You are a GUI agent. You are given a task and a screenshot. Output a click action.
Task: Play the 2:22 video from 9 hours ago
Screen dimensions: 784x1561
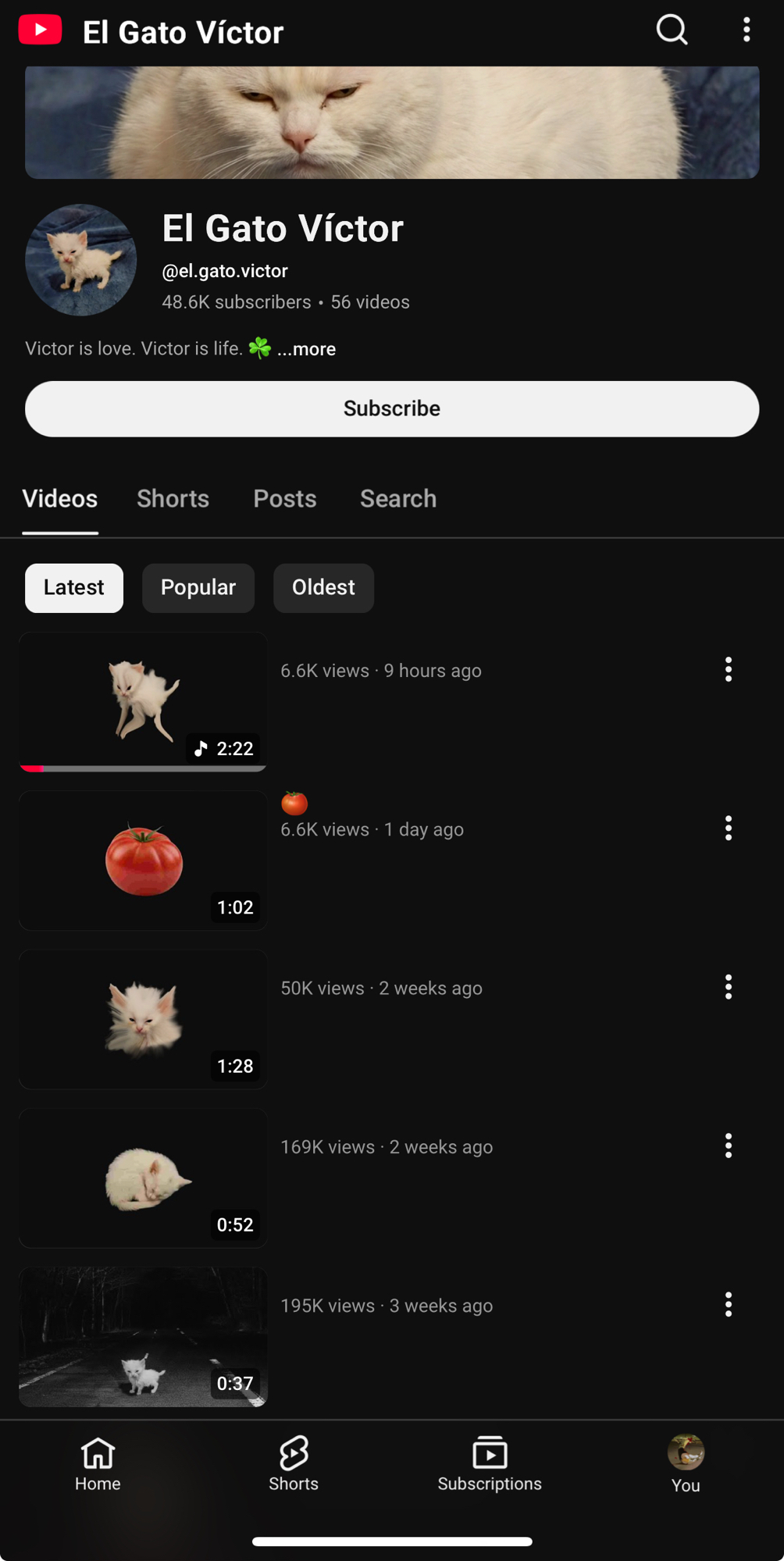[143, 701]
